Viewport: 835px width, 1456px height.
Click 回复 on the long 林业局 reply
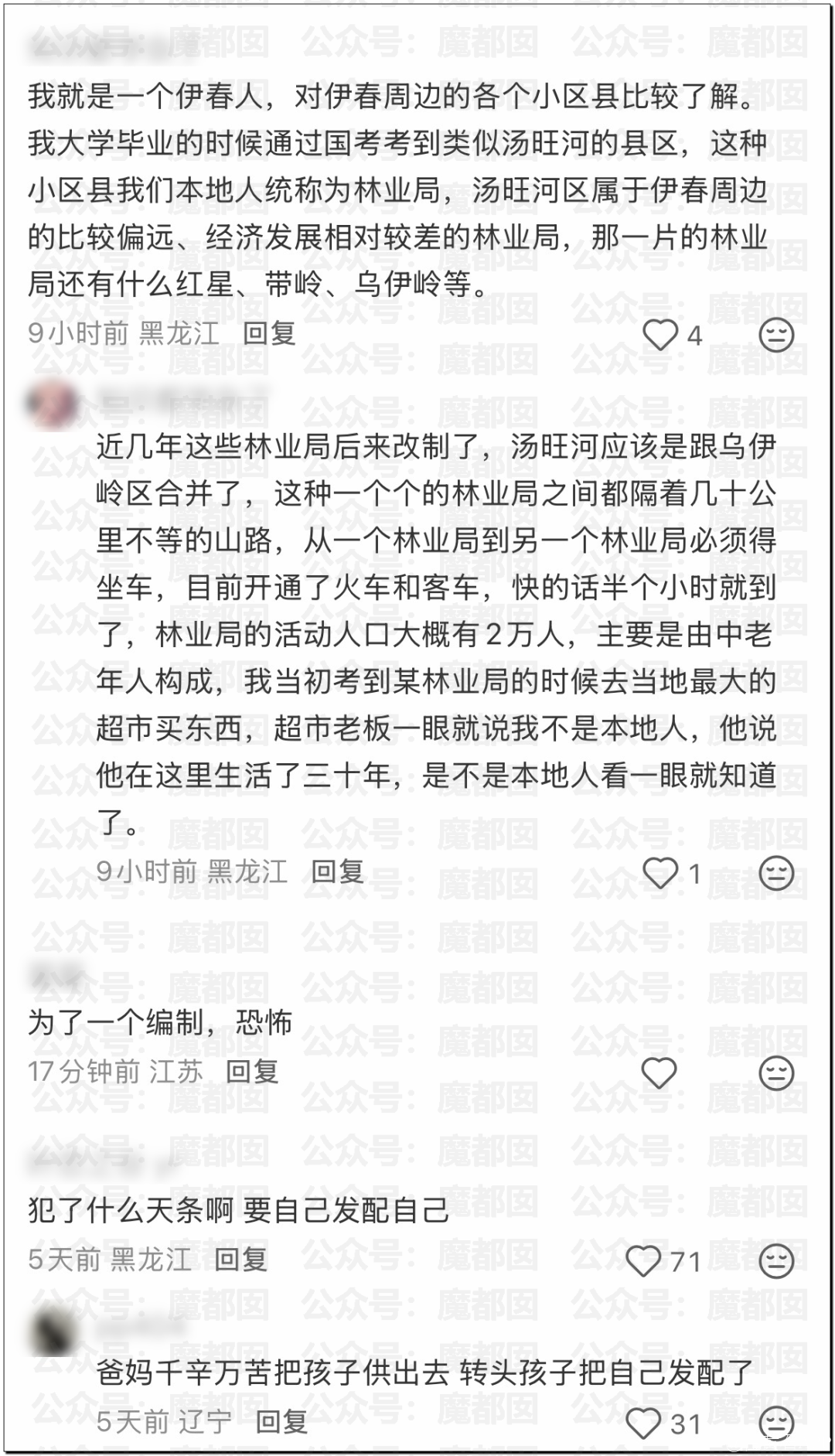click(x=338, y=872)
